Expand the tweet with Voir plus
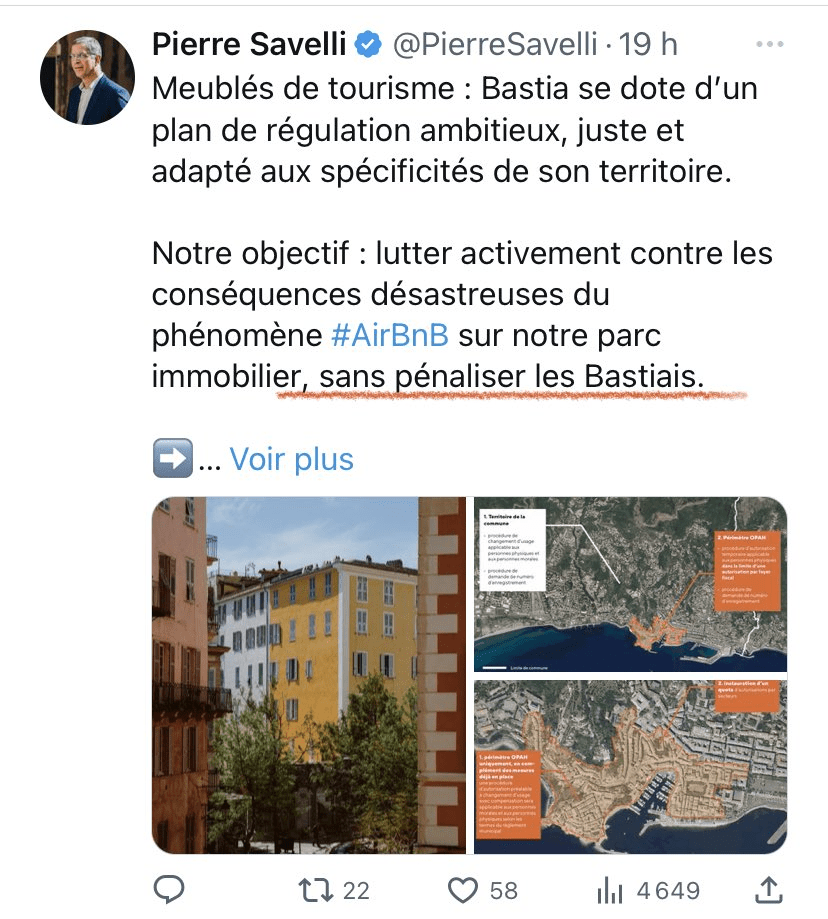 pyautogui.click(x=291, y=459)
